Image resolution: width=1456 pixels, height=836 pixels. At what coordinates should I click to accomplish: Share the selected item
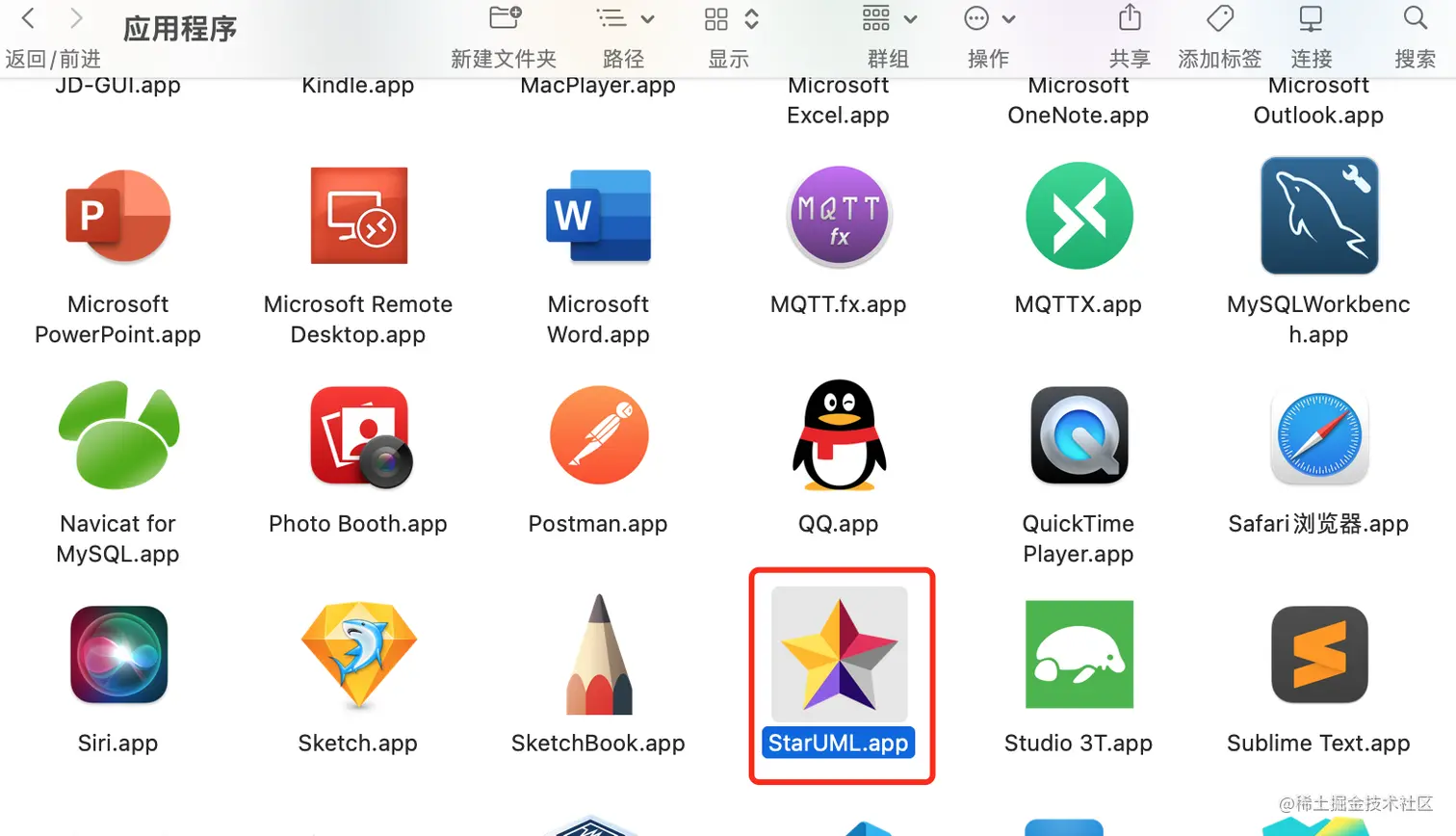[x=1130, y=18]
